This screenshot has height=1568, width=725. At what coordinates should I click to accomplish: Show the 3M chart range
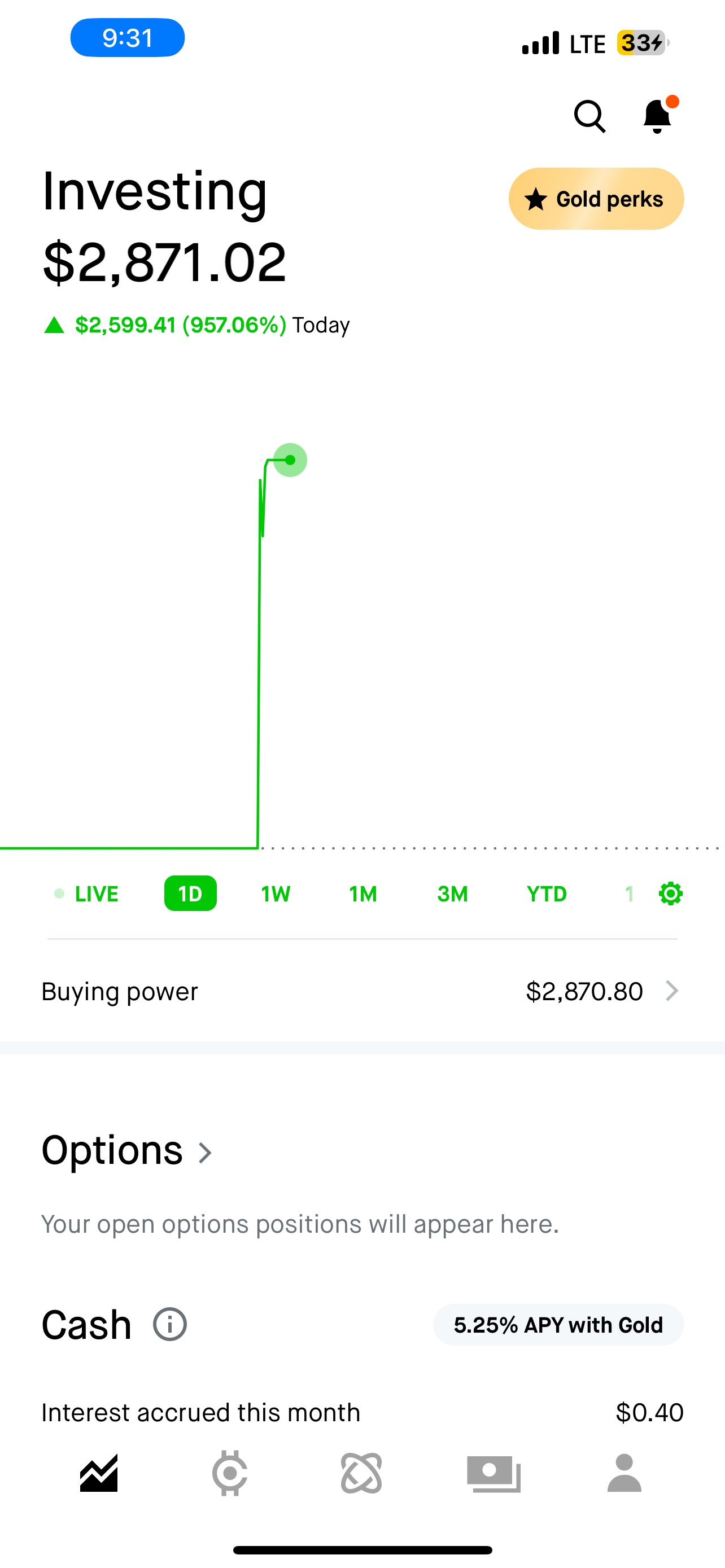pos(452,894)
